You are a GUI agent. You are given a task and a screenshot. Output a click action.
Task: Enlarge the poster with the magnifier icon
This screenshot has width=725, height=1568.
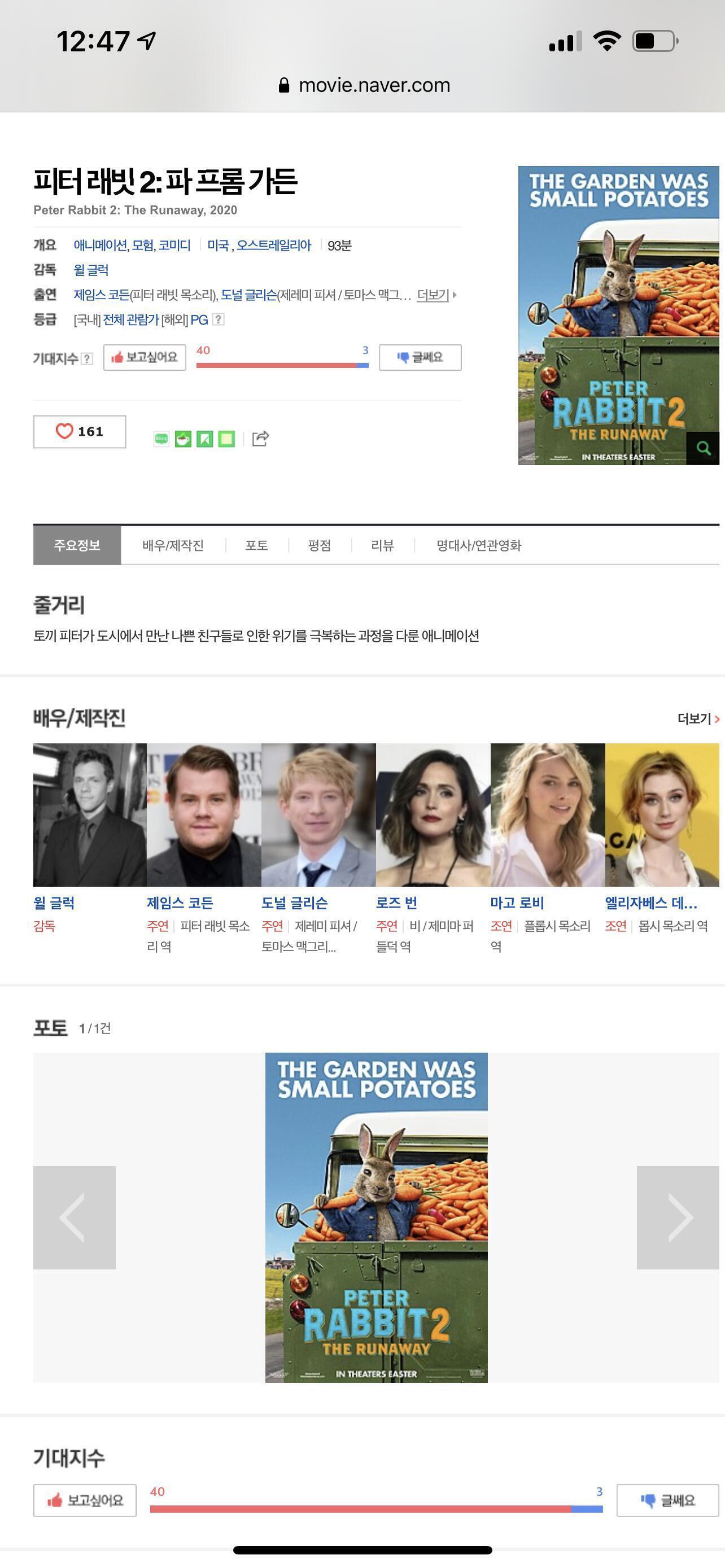(703, 449)
